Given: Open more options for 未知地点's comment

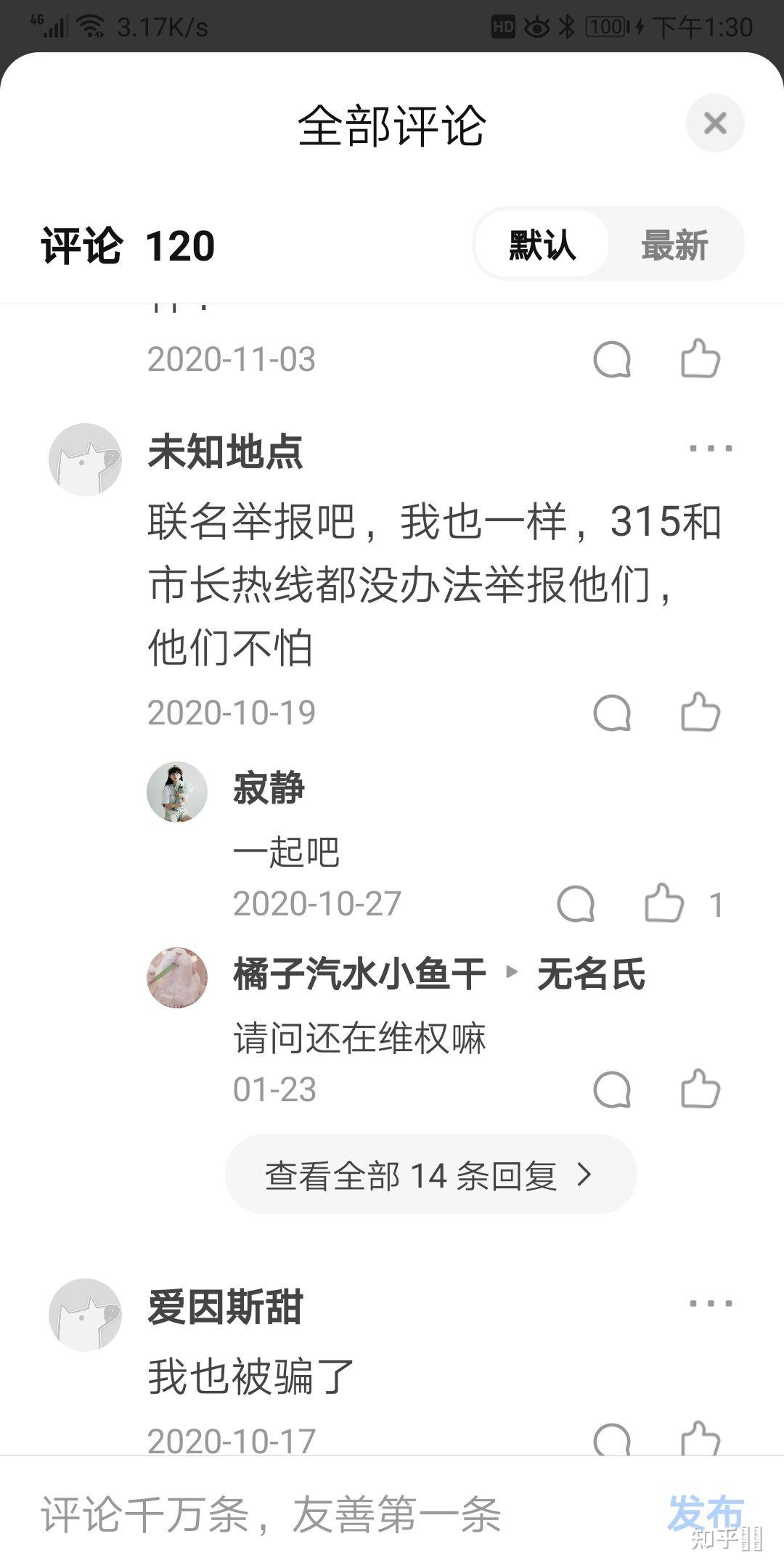Looking at the screenshot, I should point(710,449).
